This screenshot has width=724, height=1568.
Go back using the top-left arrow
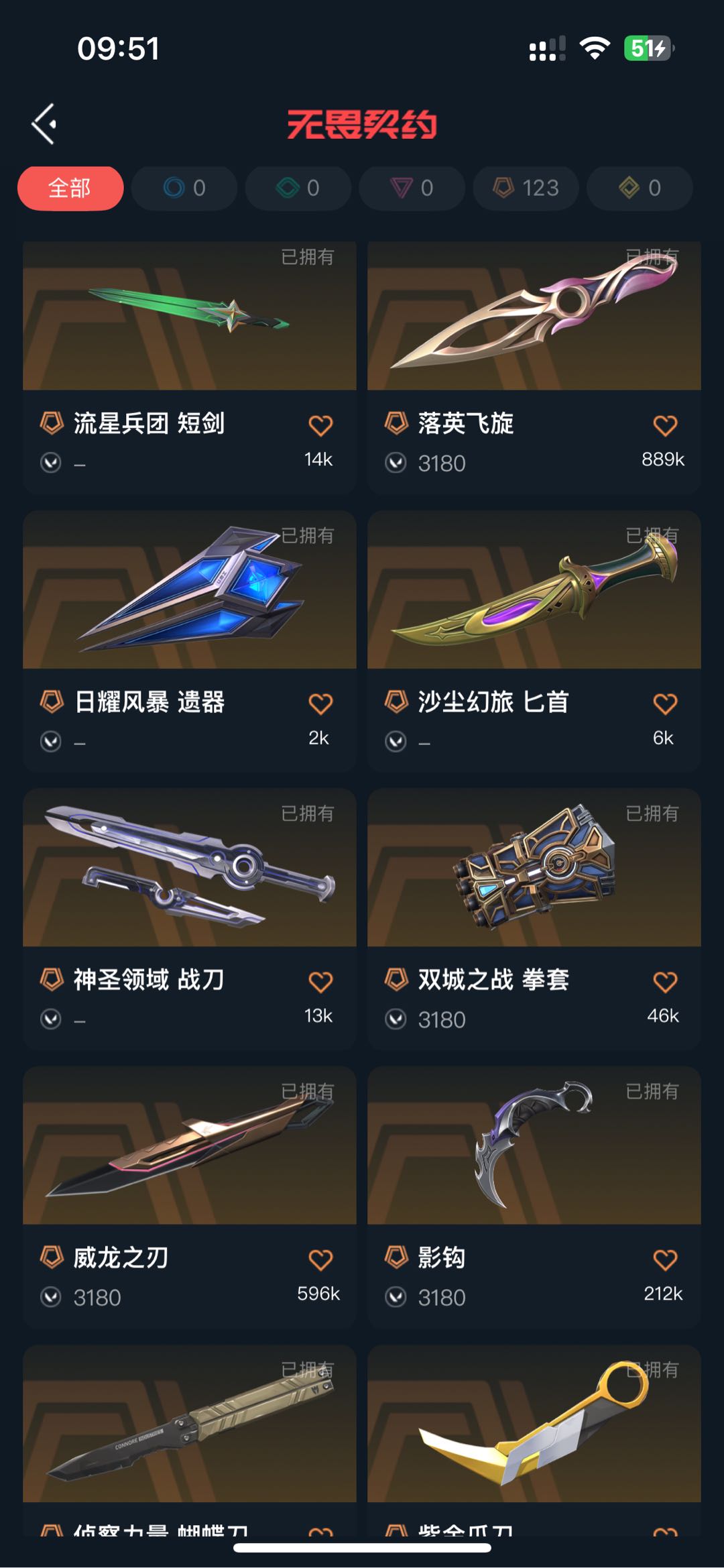click(x=44, y=124)
